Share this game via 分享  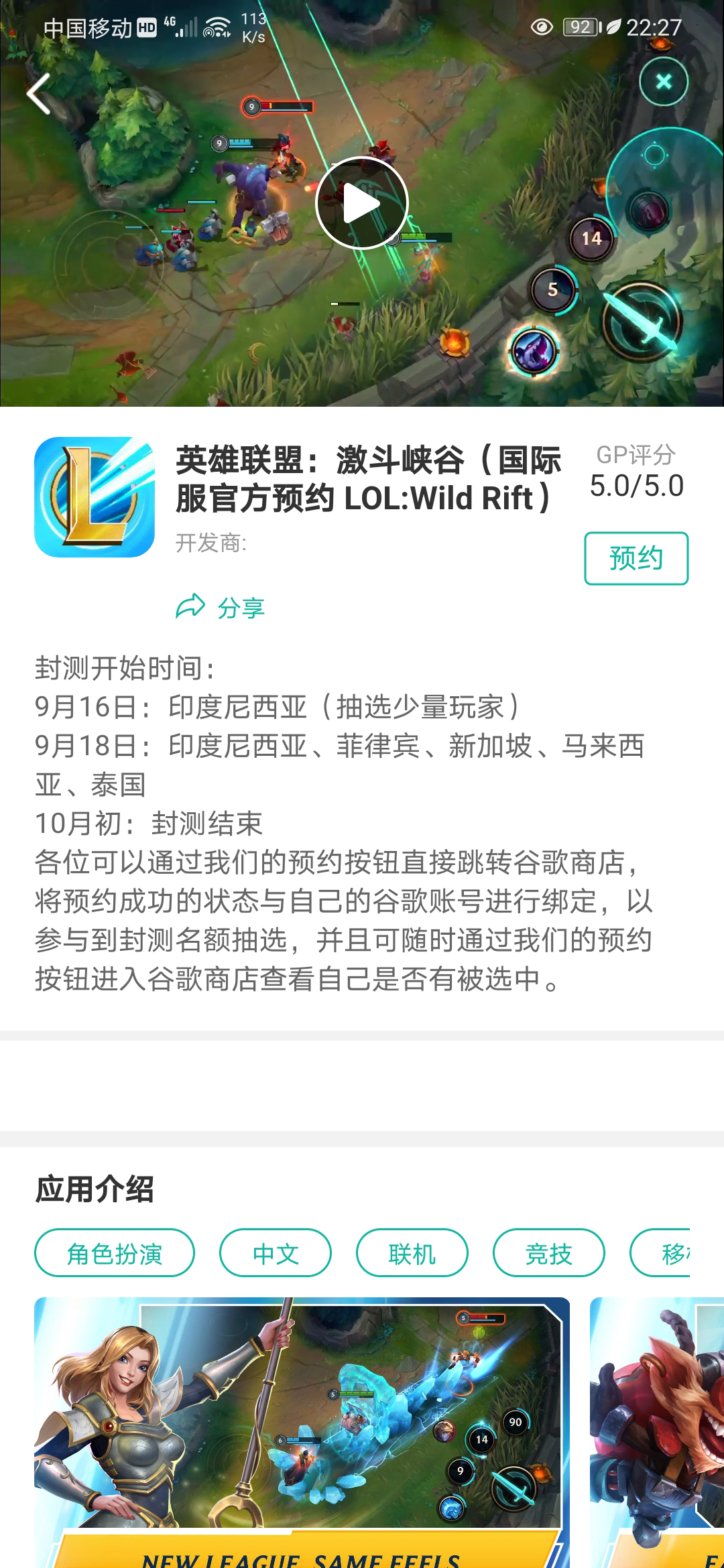click(221, 608)
